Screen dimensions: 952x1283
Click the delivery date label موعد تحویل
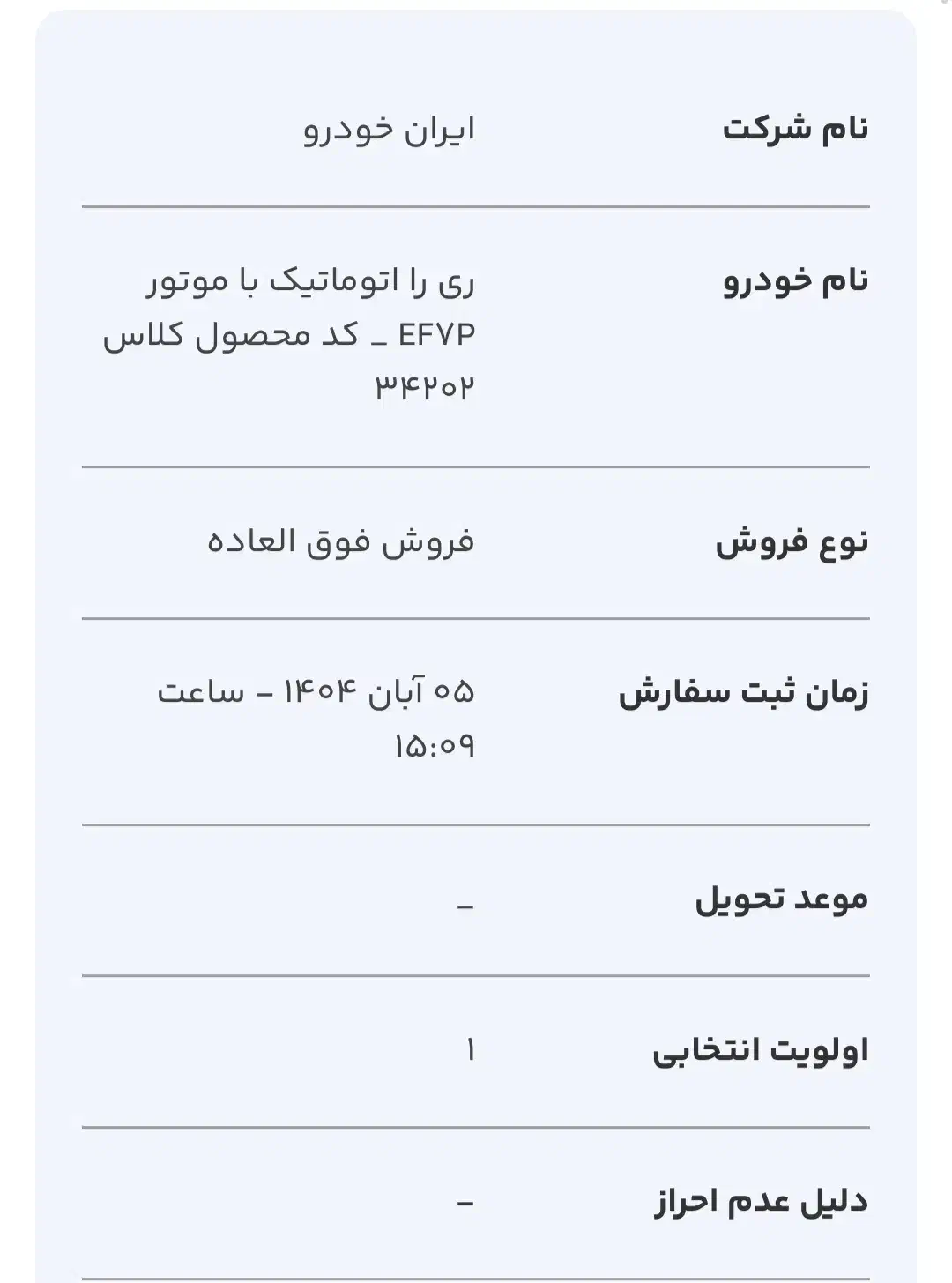tap(785, 899)
